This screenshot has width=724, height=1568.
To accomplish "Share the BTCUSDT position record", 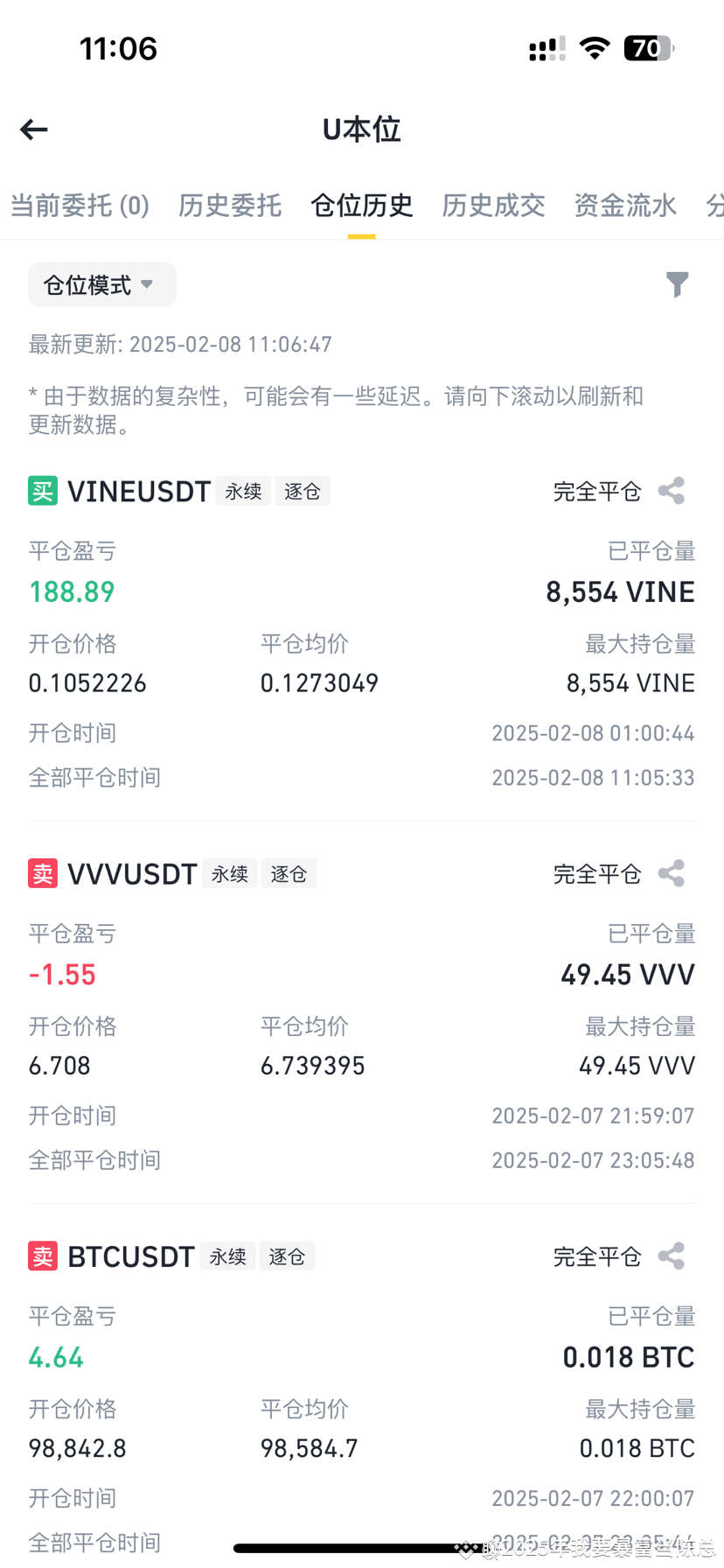I will (671, 1256).
